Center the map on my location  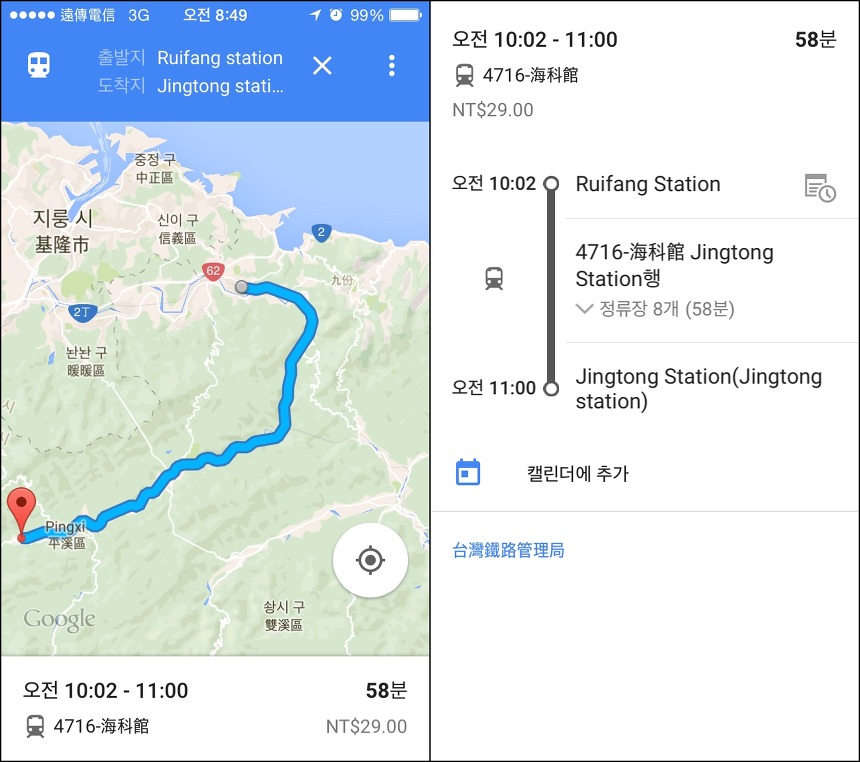(x=370, y=560)
